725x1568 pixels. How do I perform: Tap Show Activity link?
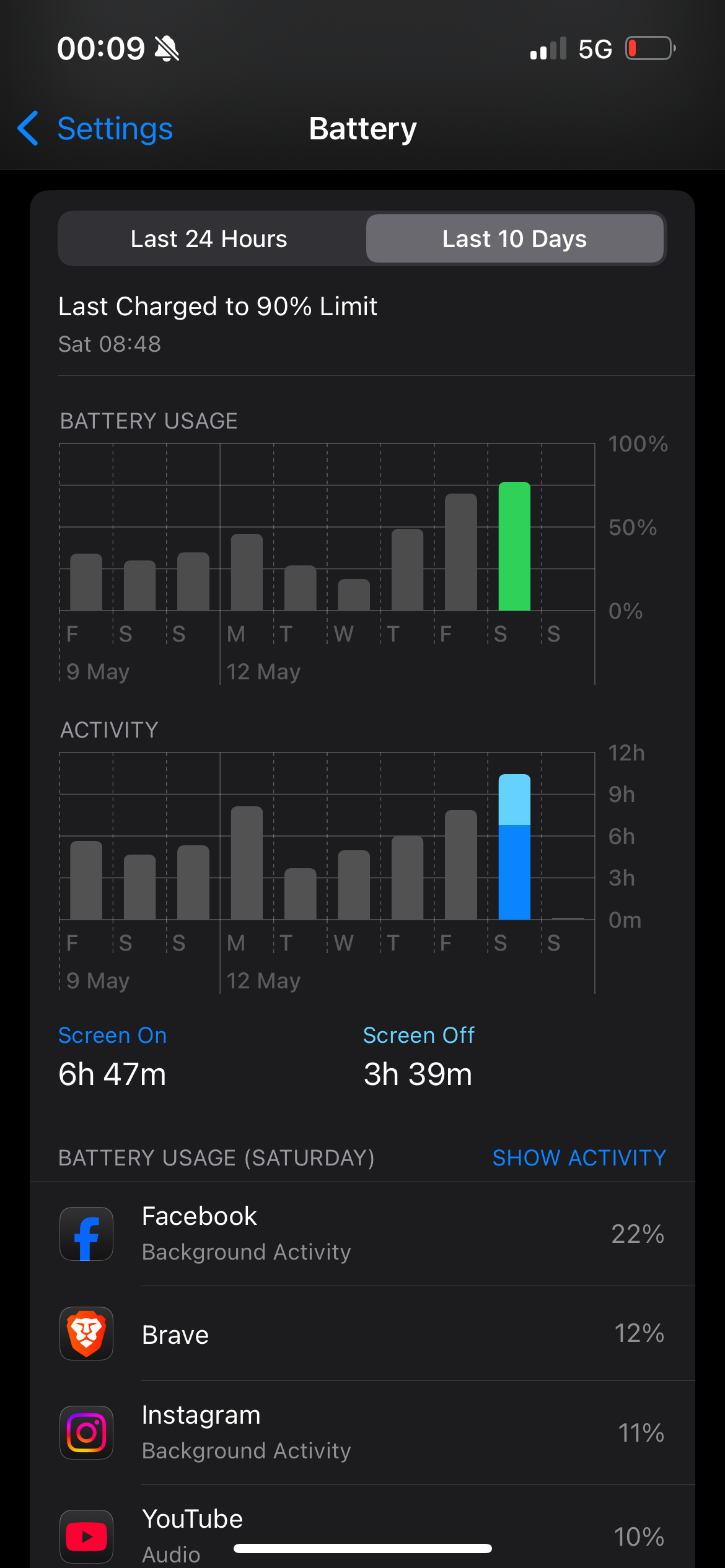(x=579, y=1157)
